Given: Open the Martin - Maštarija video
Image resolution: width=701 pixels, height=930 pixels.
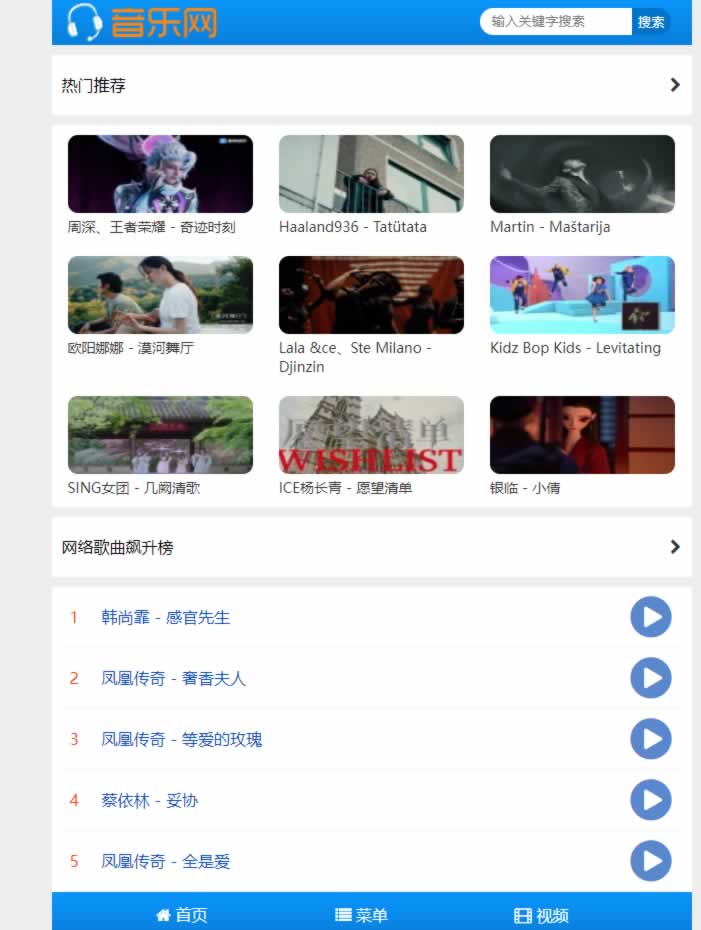Looking at the screenshot, I should point(582,174).
